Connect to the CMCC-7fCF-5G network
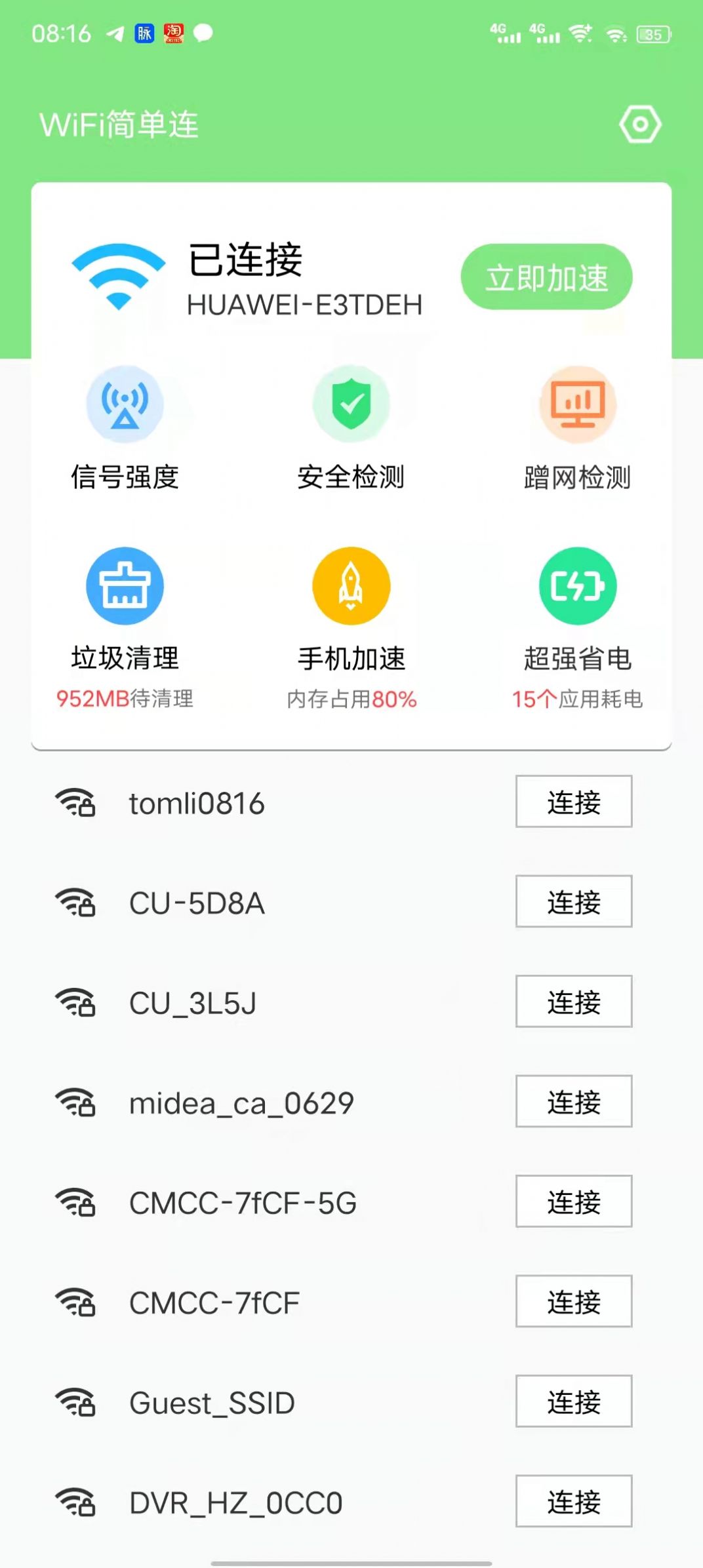Viewport: 703px width, 1568px height. (573, 1202)
